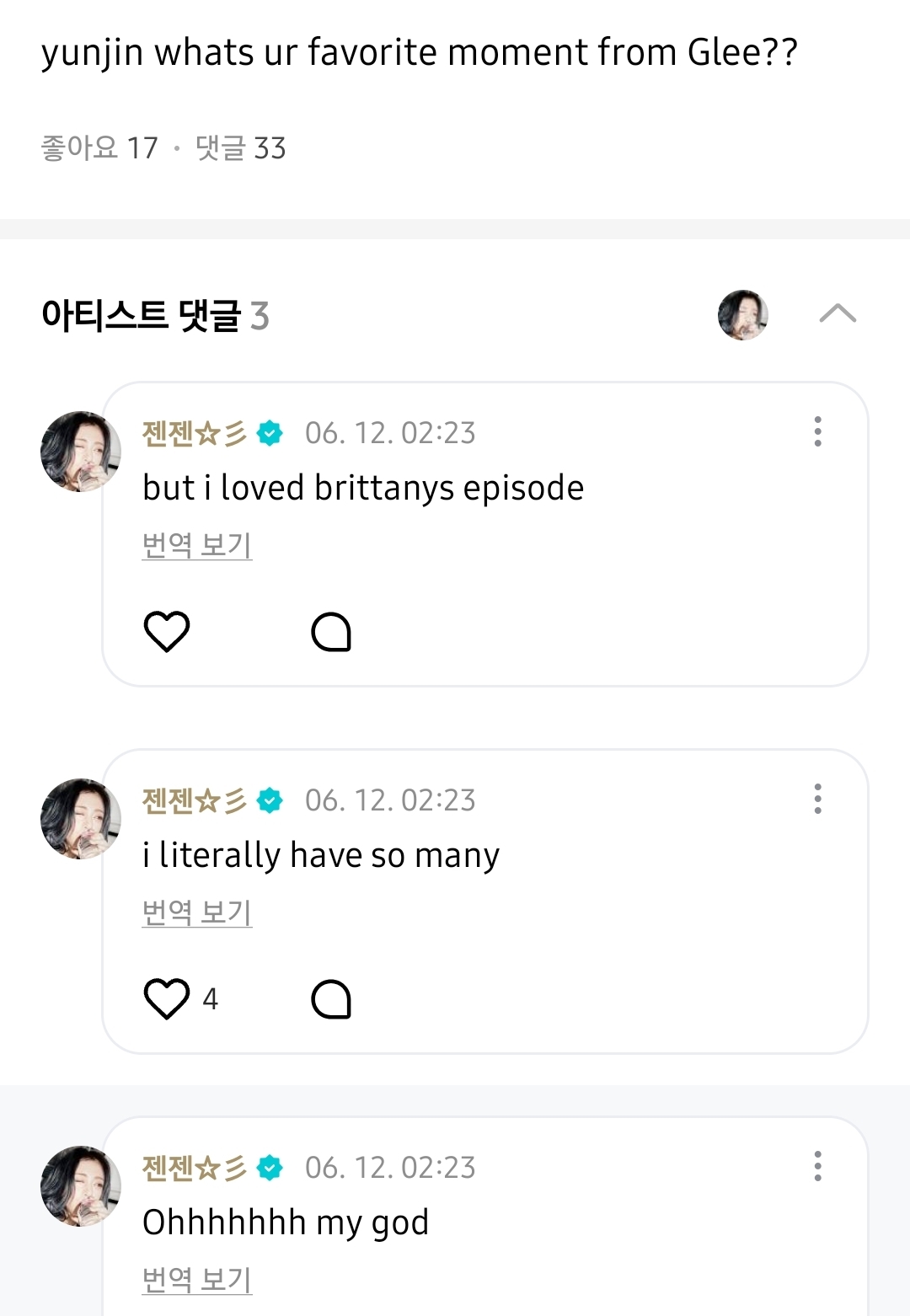Viewport: 910px width, 1316px height.
Task: View translation of "Ohhhhhhh my god" comment
Action: click(197, 1280)
